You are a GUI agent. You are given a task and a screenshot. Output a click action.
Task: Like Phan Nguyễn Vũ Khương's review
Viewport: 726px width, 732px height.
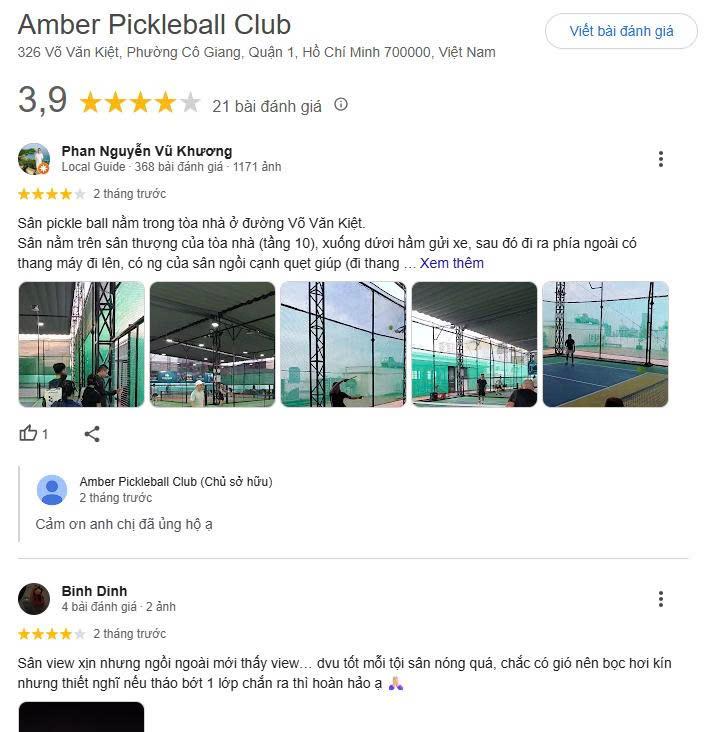coord(30,433)
